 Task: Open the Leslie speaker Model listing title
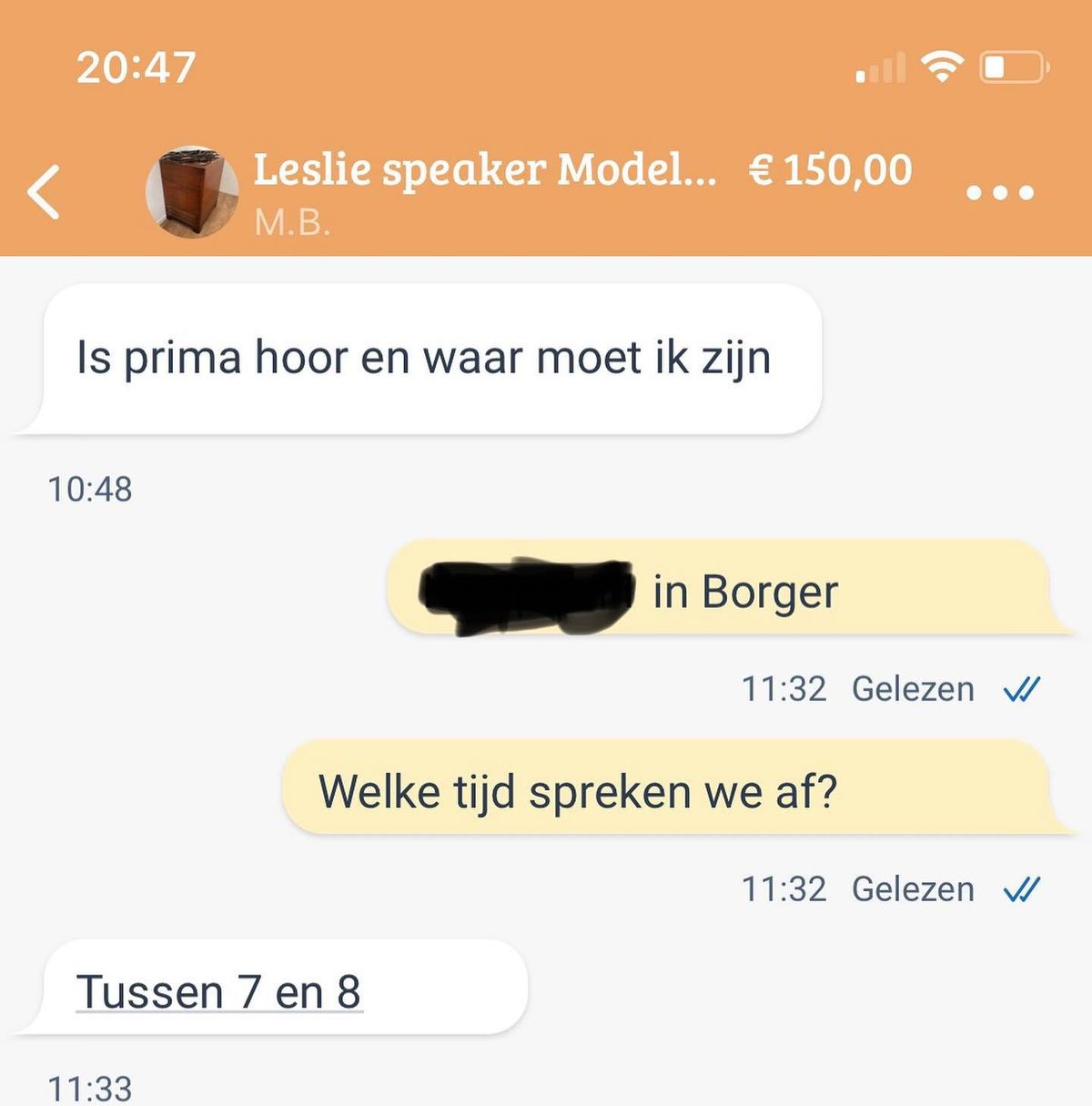pos(484,170)
